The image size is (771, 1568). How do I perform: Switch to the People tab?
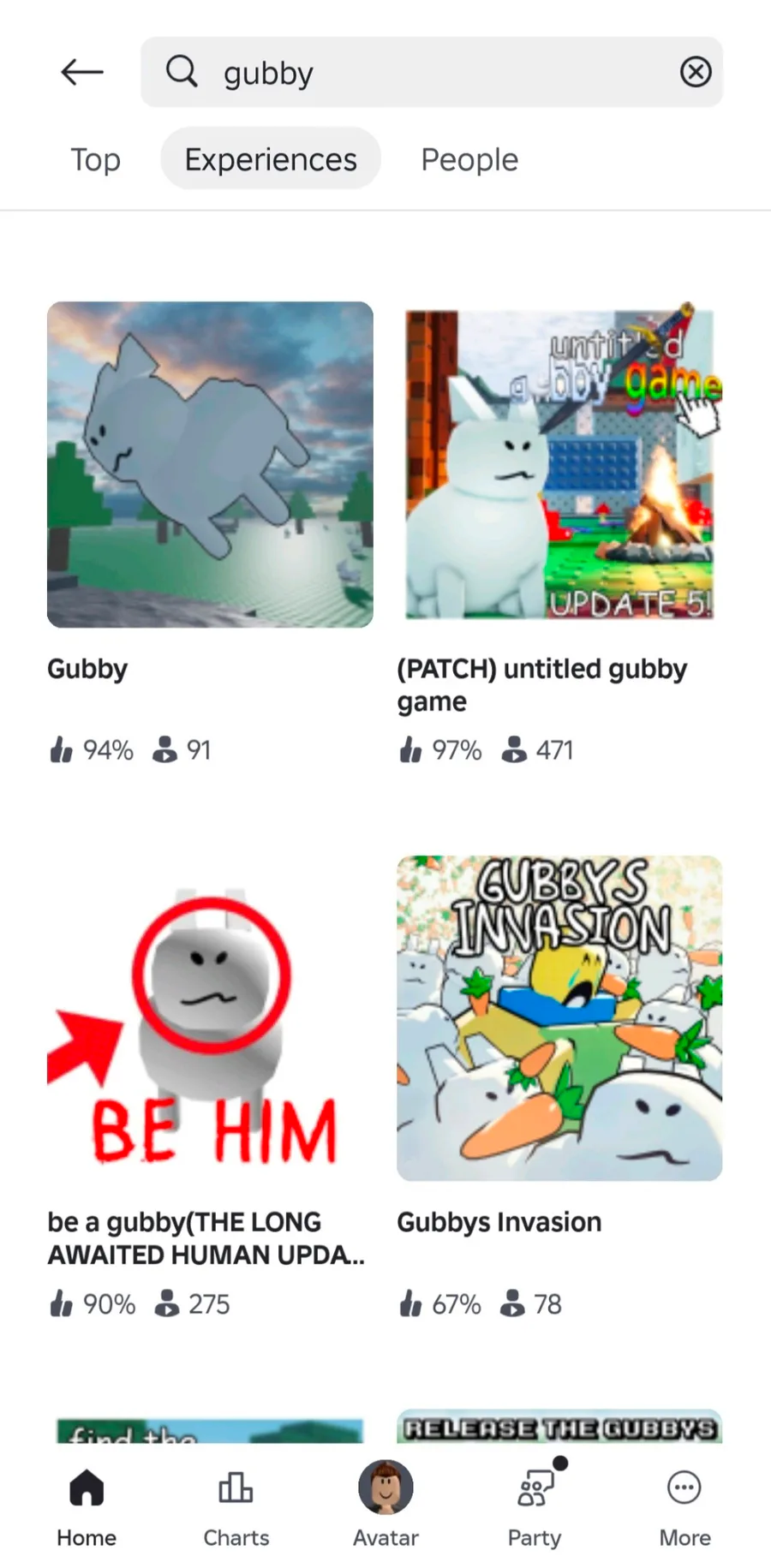tap(469, 159)
